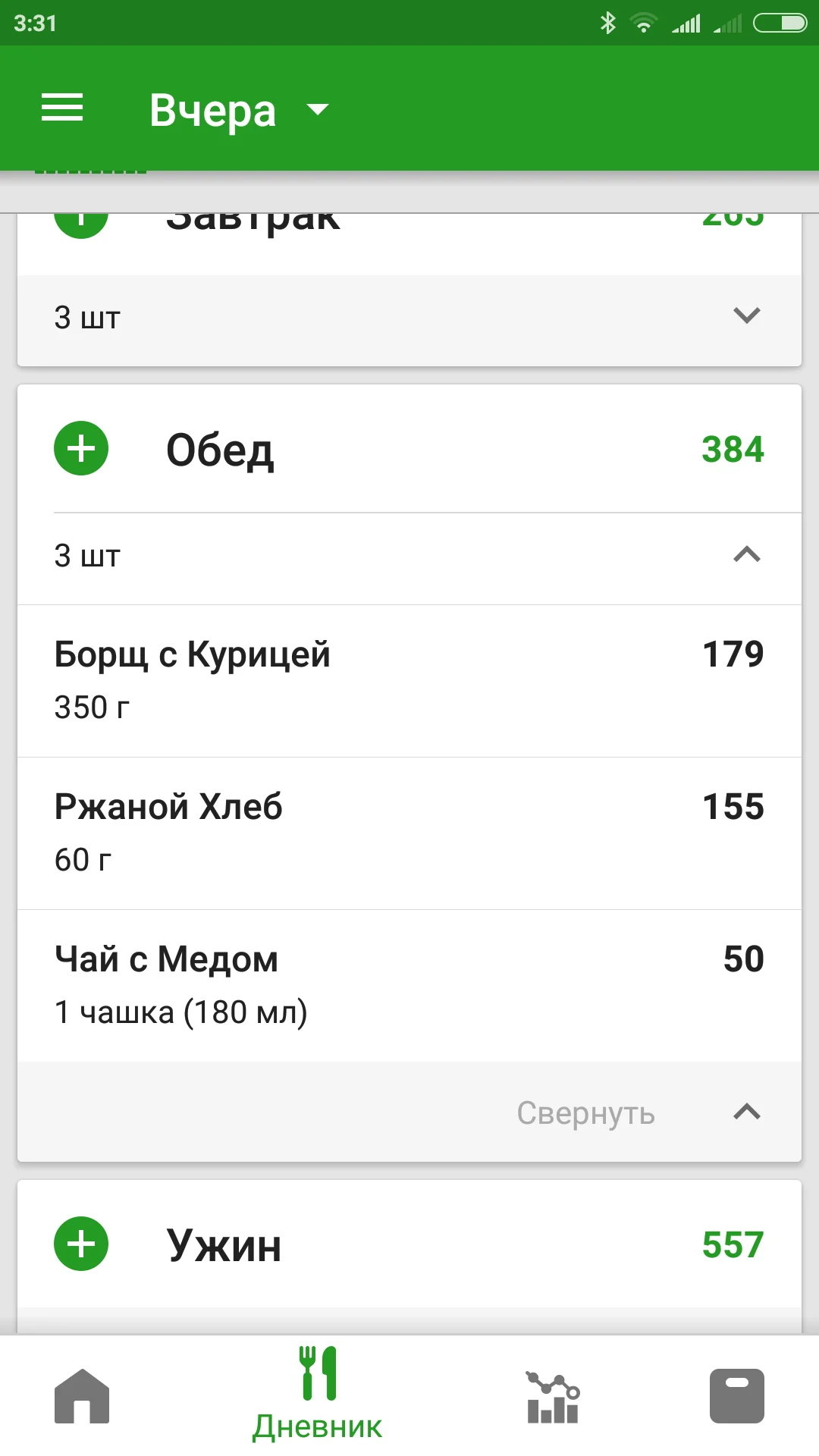This screenshot has height=1456, width=819.
Task: Open the weight scale tab
Action: [736, 1395]
